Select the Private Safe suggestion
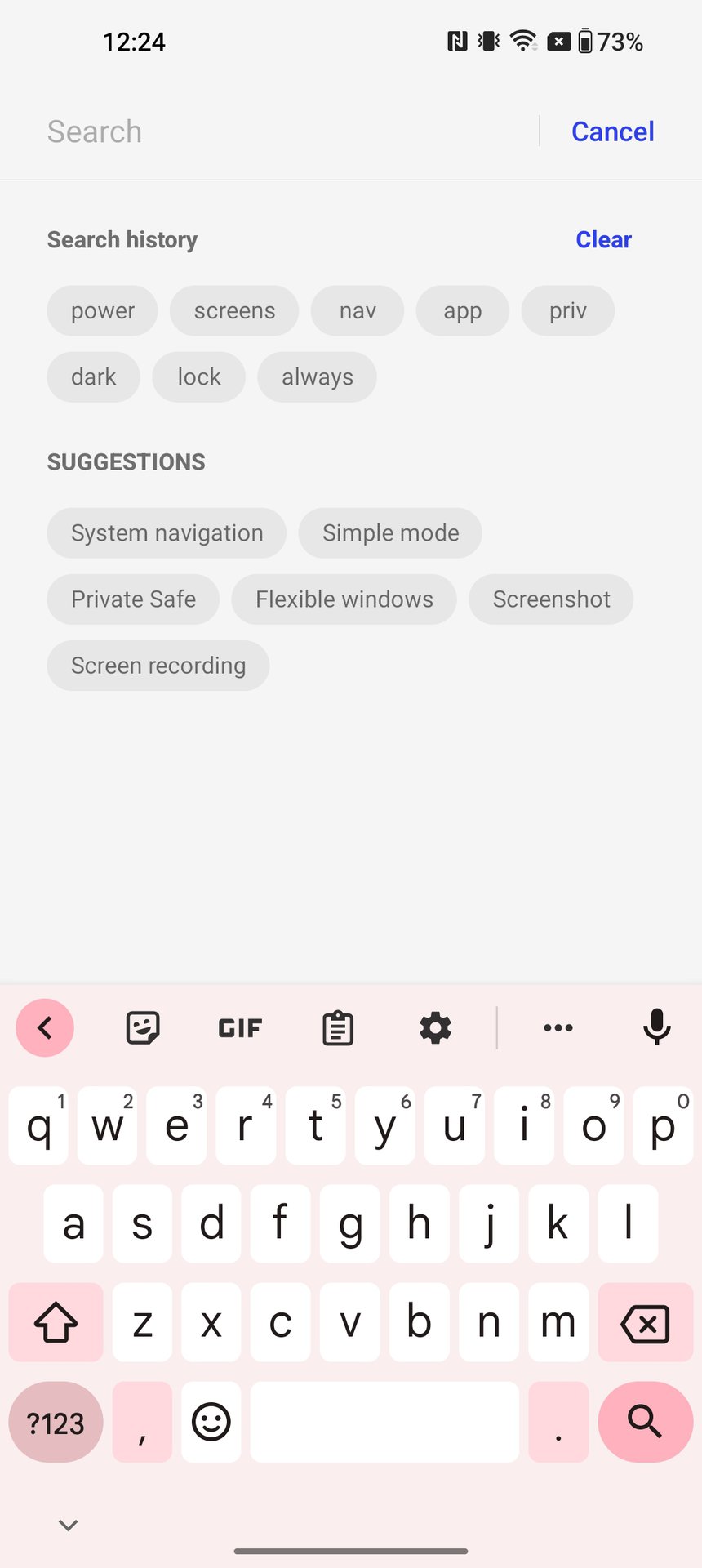This screenshot has width=702, height=1568. [x=133, y=599]
